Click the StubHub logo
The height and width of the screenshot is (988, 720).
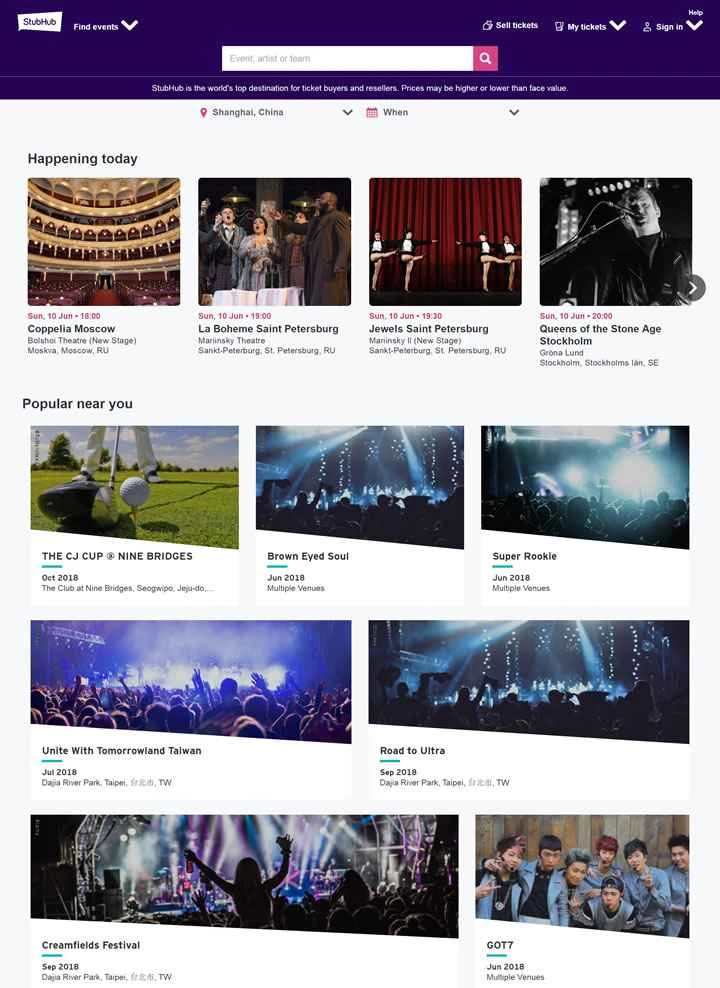pos(37,20)
